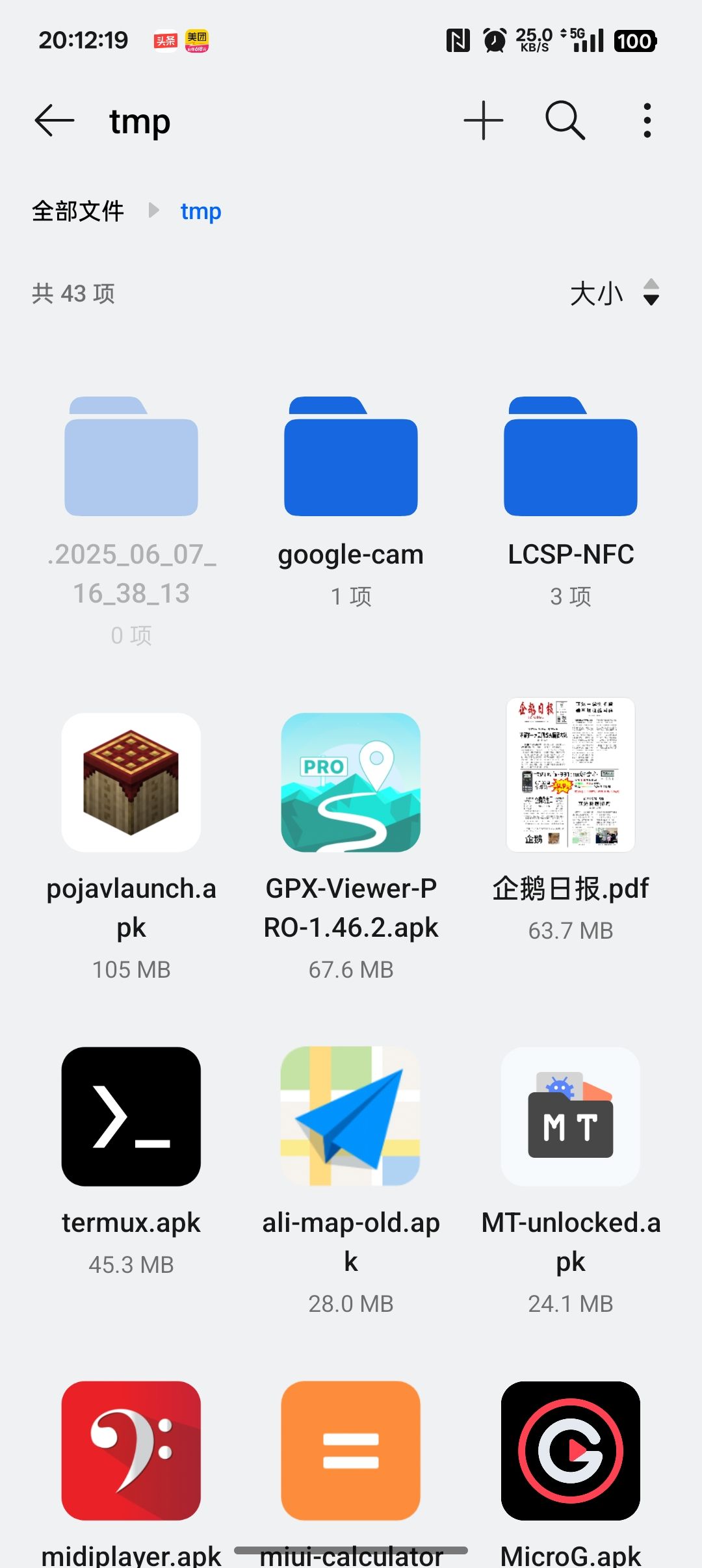Change sort order from 大小
This screenshot has height=1568, width=702.
pyautogui.click(x=614, y=293)
